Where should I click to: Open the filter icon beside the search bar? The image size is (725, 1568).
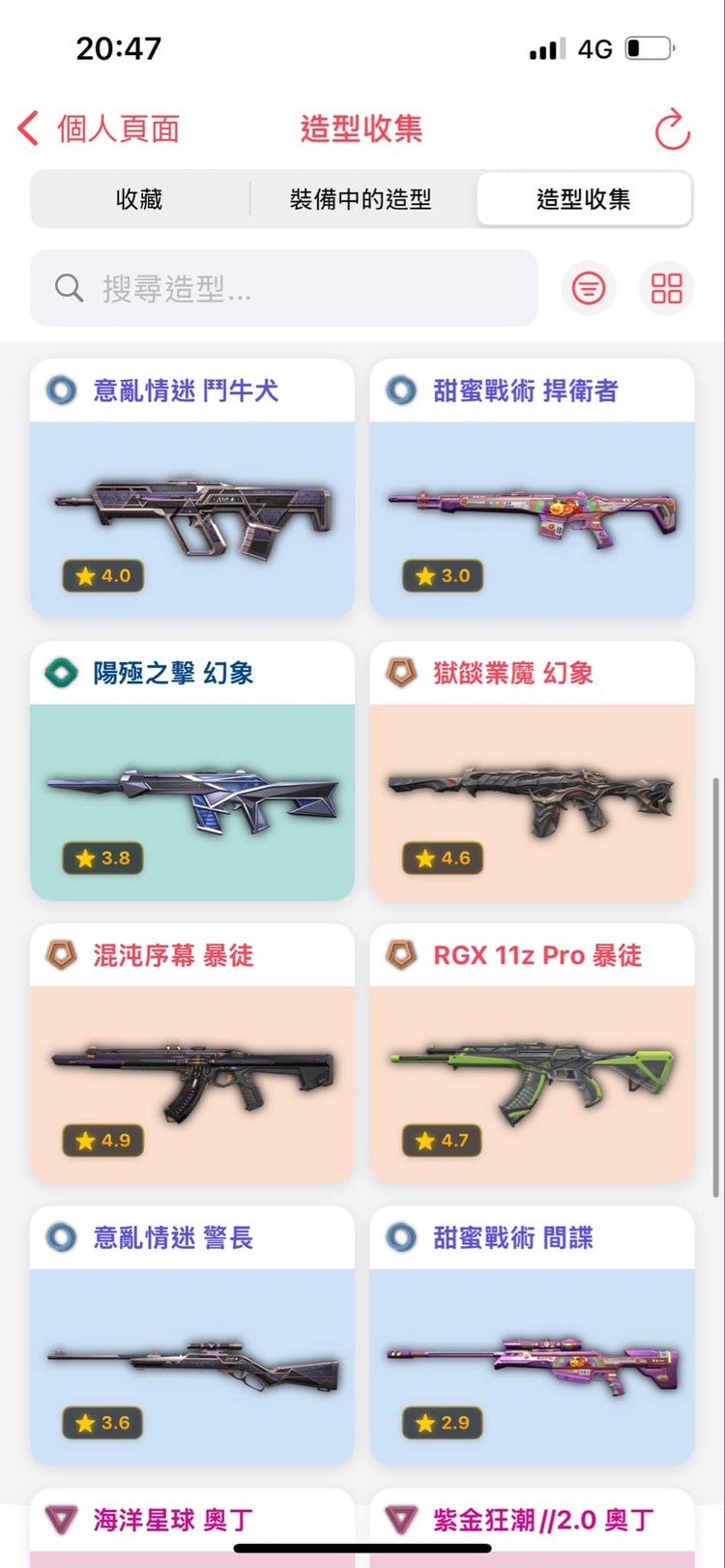pos(589,288)
